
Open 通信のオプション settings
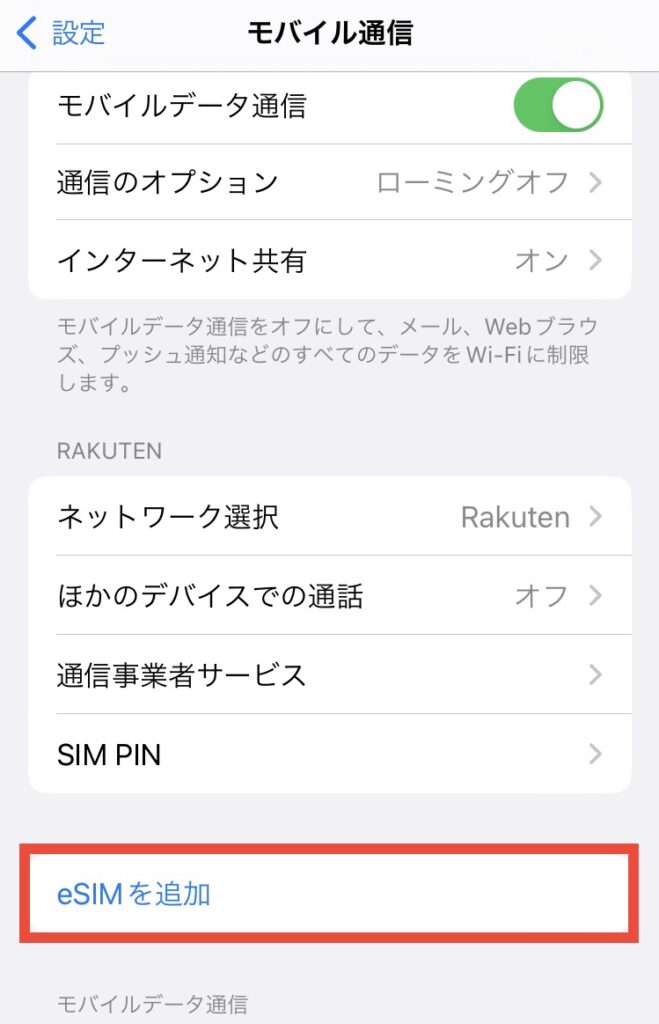(330, 182)
